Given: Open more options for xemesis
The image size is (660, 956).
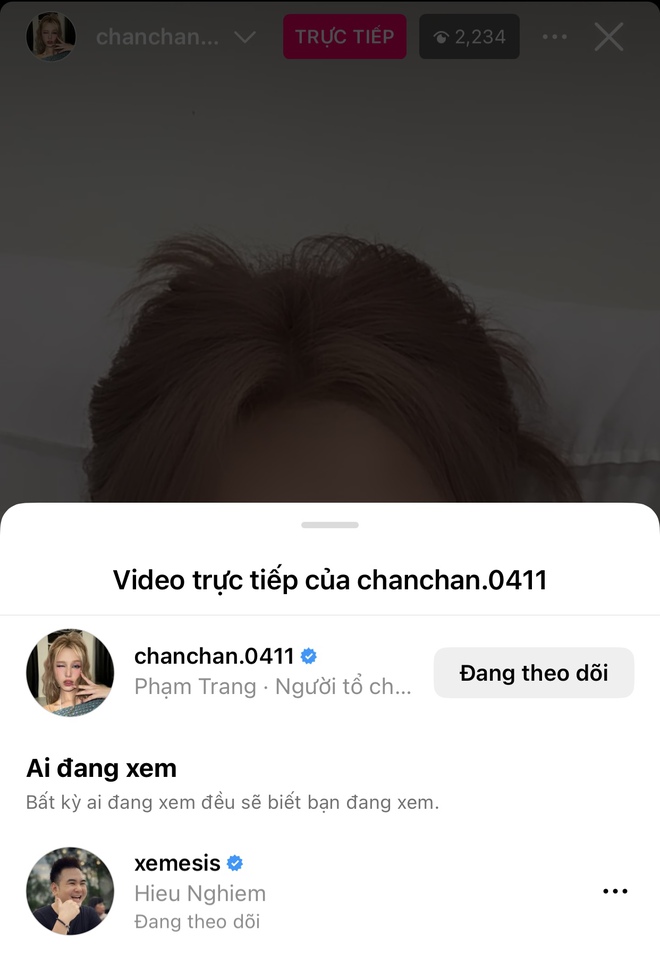Looking at the screenshot, I should click(615, 891).
